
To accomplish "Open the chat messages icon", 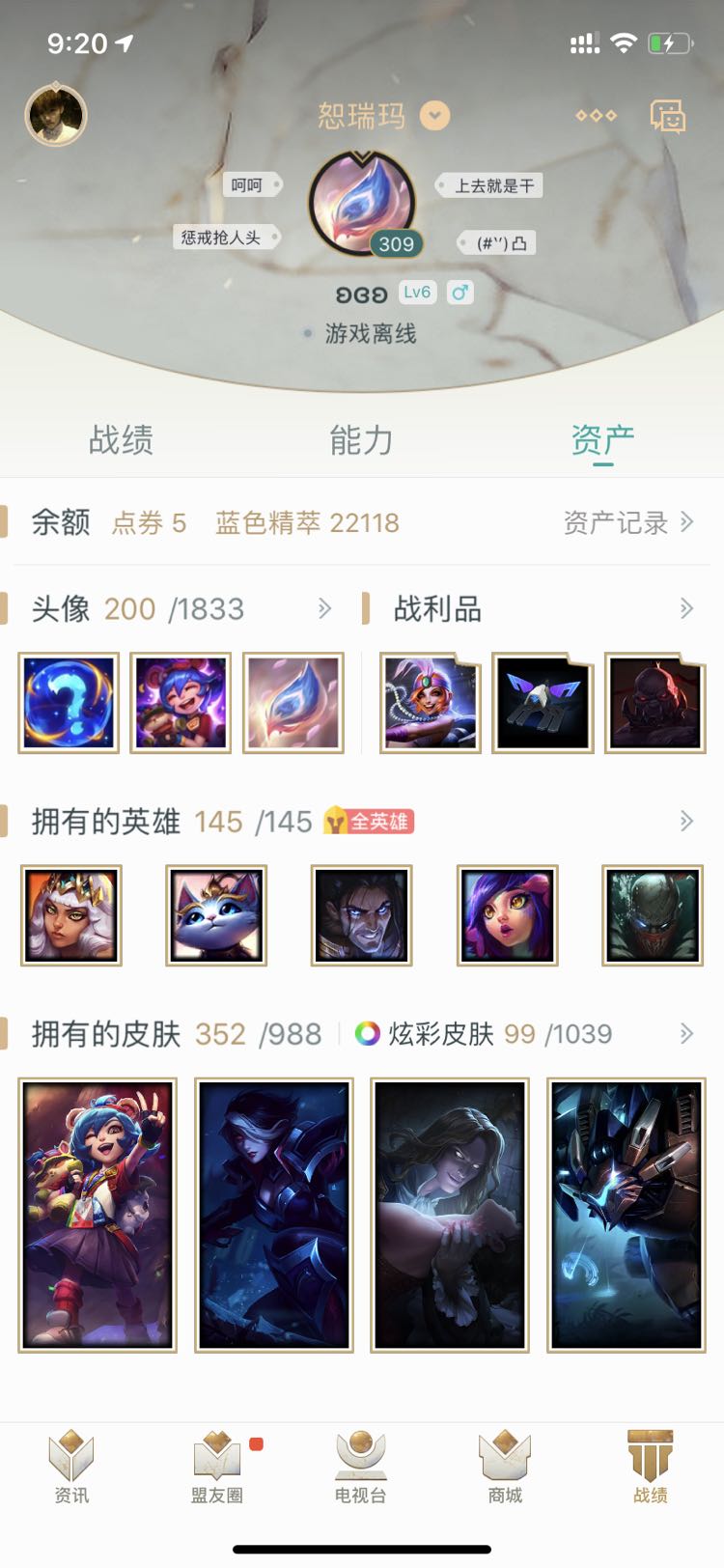I will pyautogui.click(x=667, y=116).
